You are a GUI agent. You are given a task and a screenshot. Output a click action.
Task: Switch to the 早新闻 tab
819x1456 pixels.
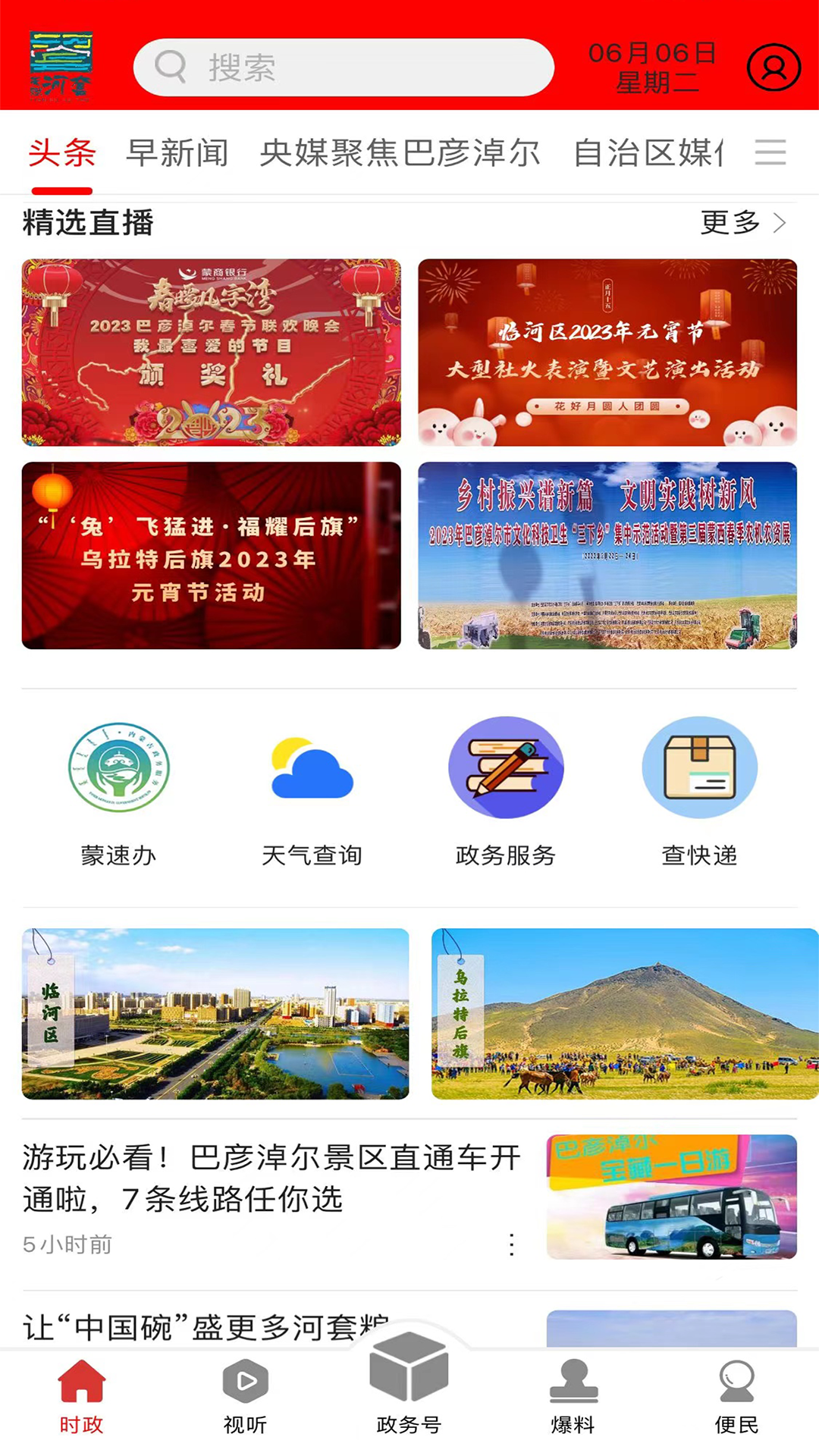pos(177,153)
